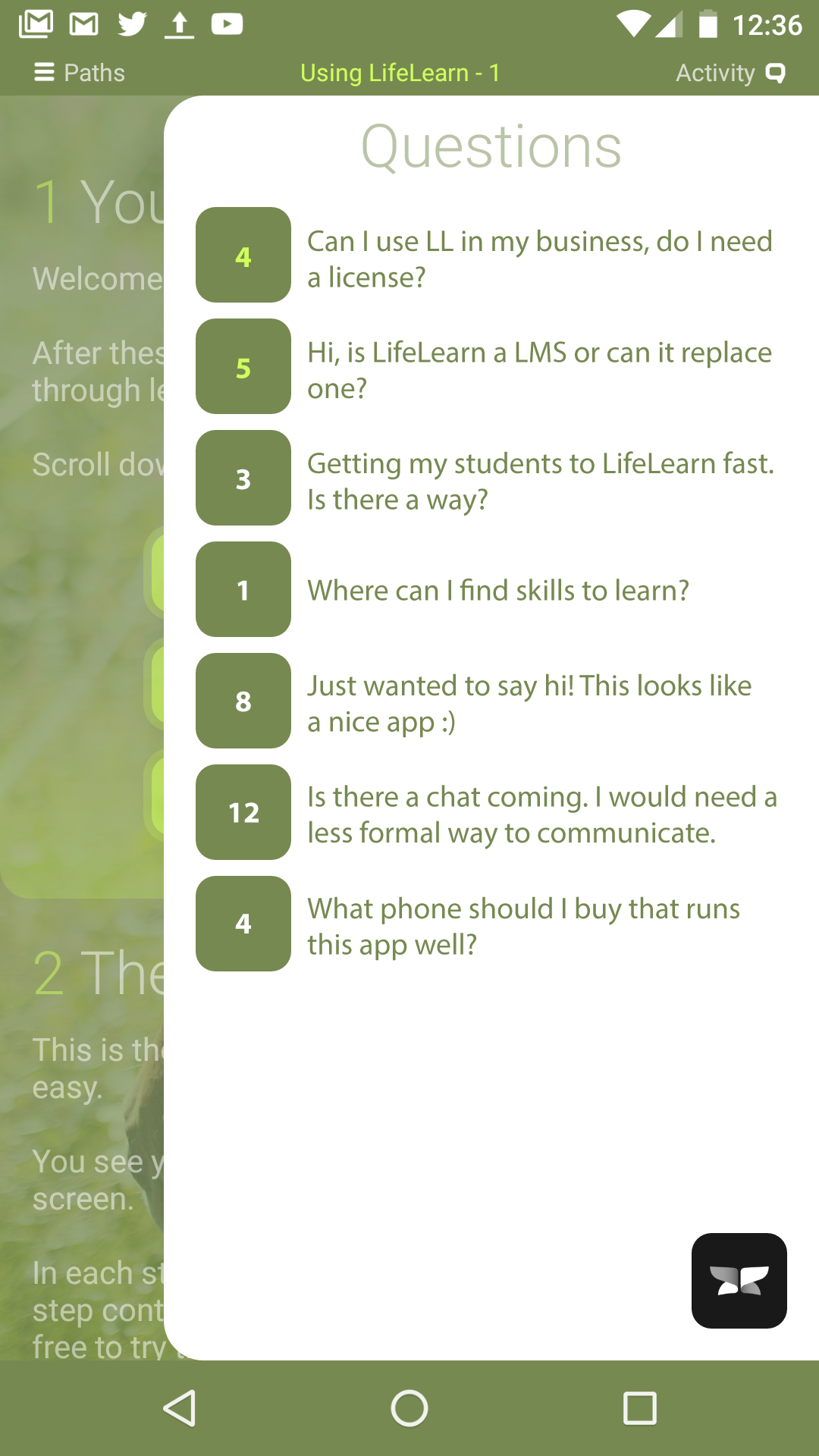Tap the black butterfly floating button

pos(739,1281)
